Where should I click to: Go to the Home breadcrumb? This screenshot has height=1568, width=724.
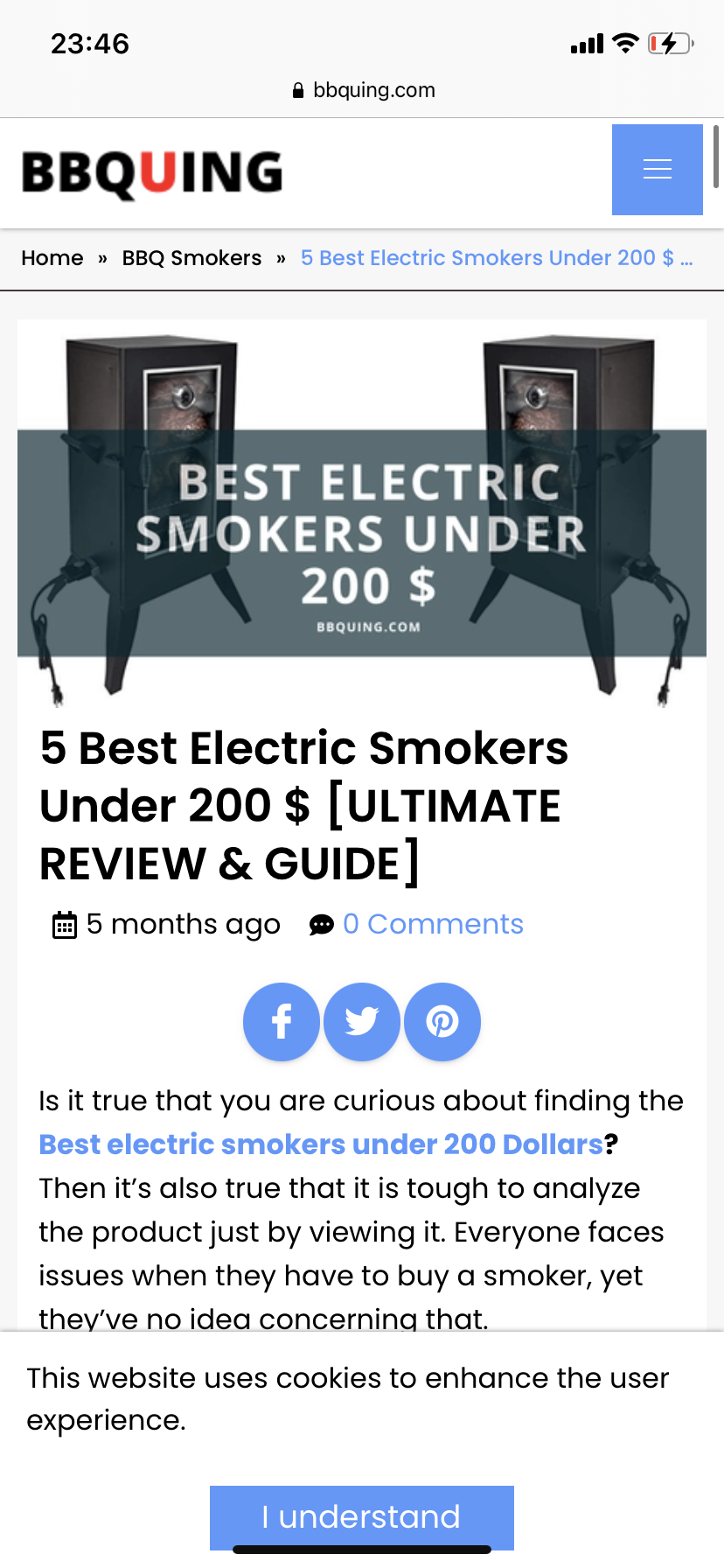(52, 258)
